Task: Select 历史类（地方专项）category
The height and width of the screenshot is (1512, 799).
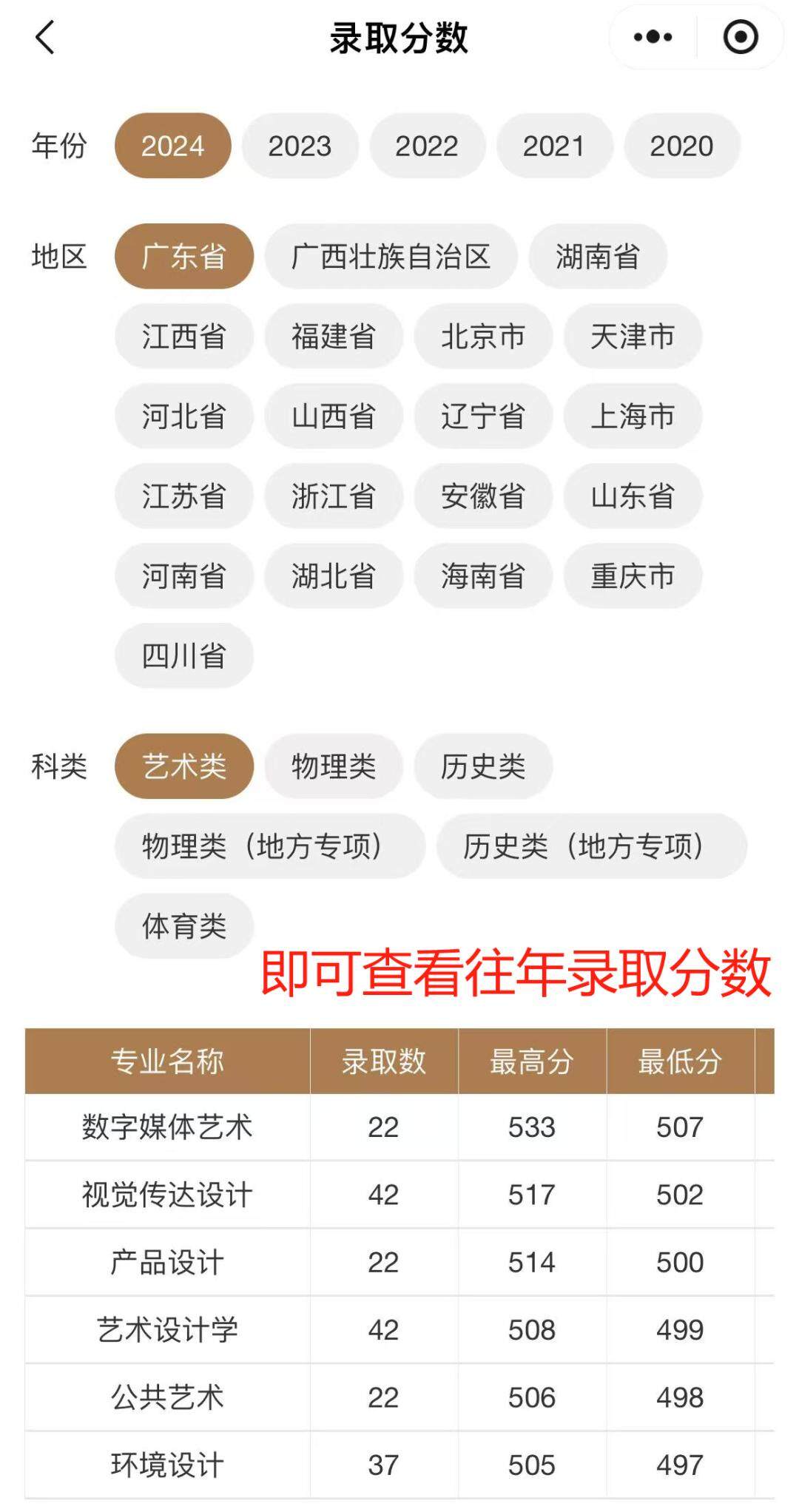Action: [x=591, y=846]
